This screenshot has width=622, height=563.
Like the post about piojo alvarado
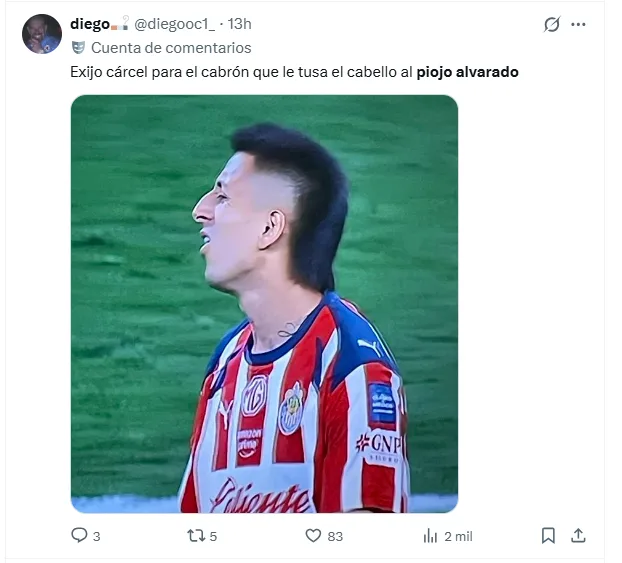tap(313, 536)
